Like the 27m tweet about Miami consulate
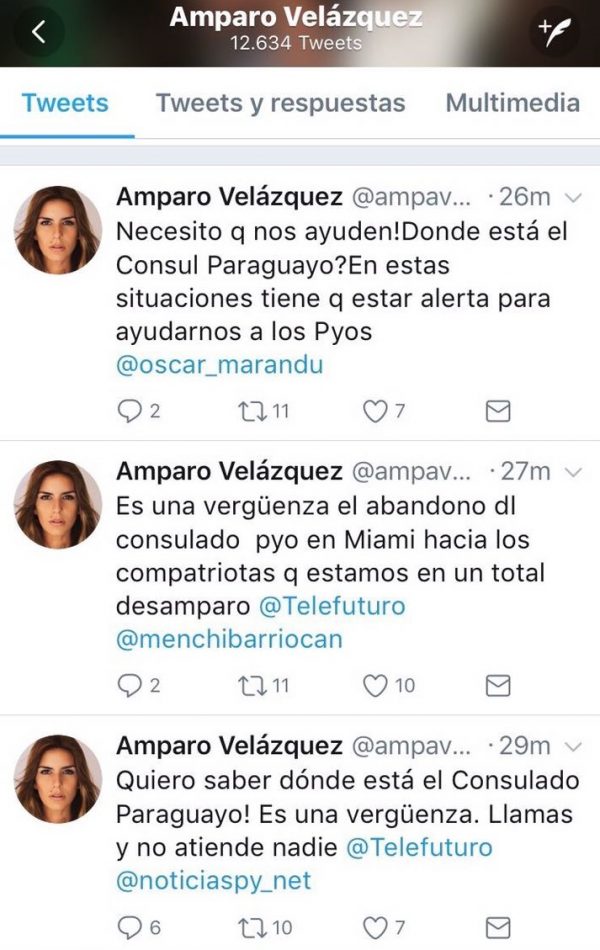Image resolution: width=600 pixels, height=950 pixels. coord(374,686)
